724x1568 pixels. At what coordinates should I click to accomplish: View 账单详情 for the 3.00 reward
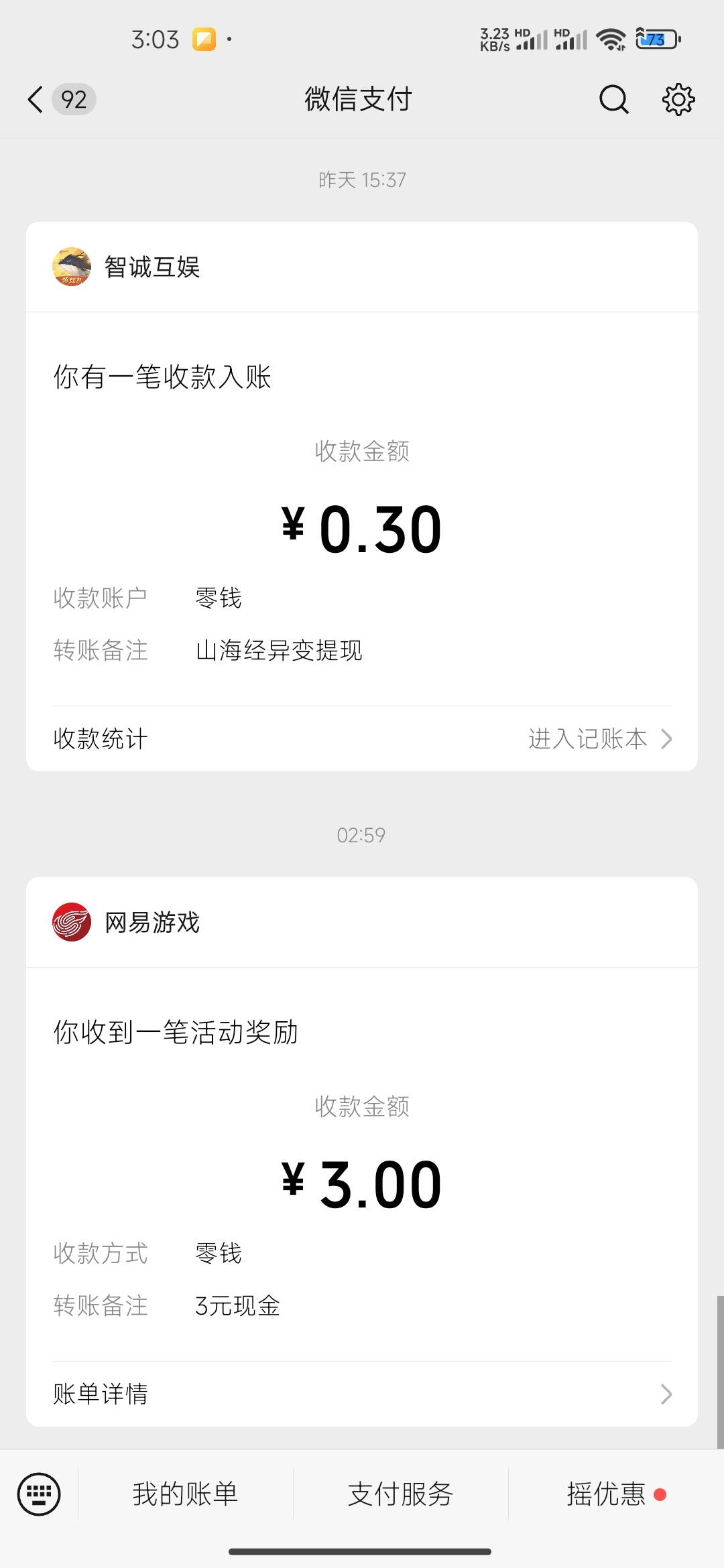pyautogui.click(x=362, y=1394)
